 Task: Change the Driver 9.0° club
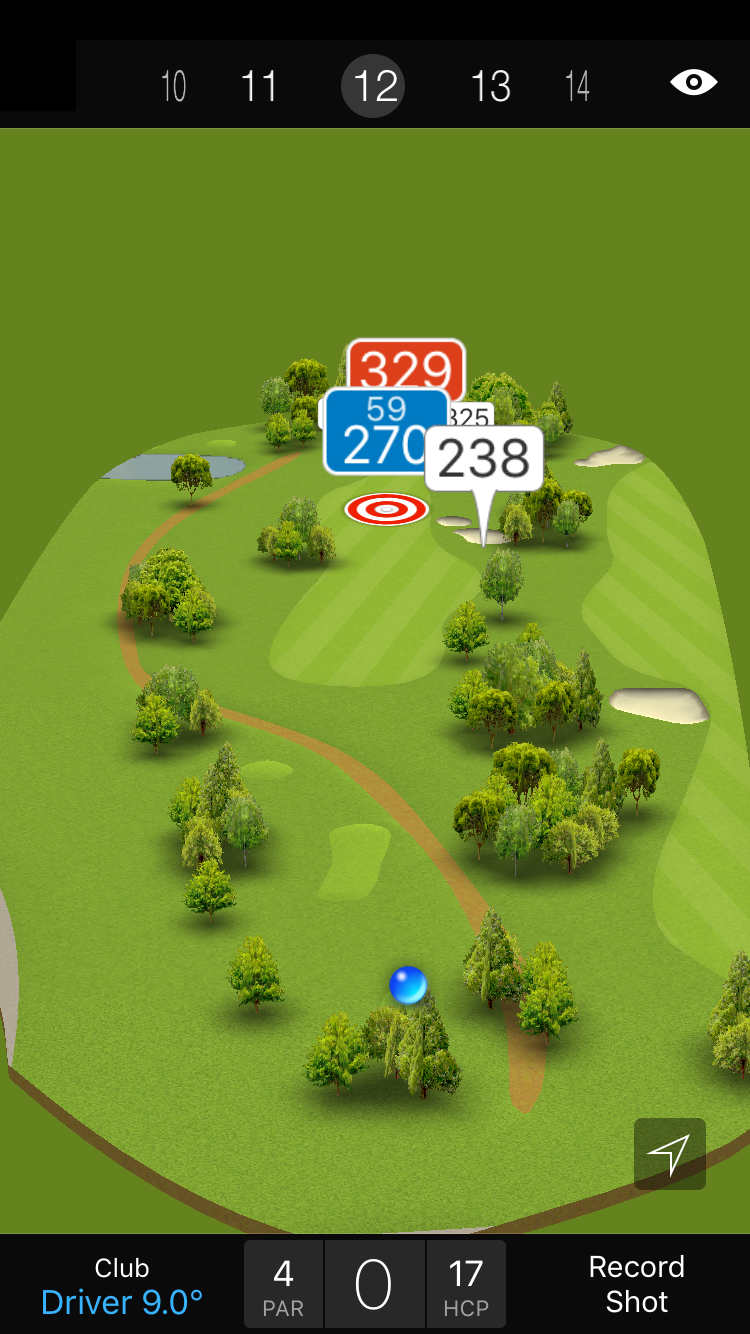[x=122, y=1285]
